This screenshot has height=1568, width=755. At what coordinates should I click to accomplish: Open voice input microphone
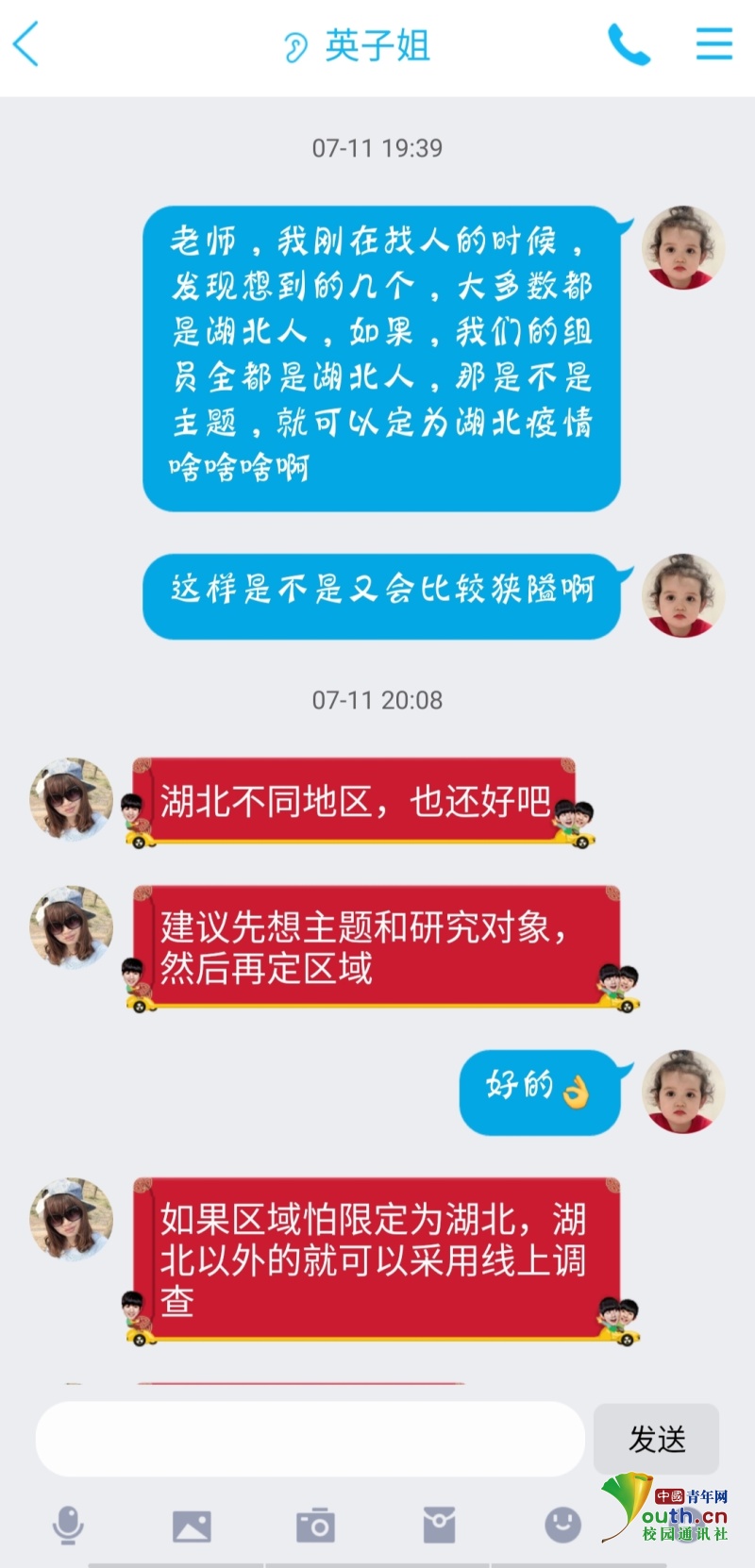click(x=67, y=1525)
